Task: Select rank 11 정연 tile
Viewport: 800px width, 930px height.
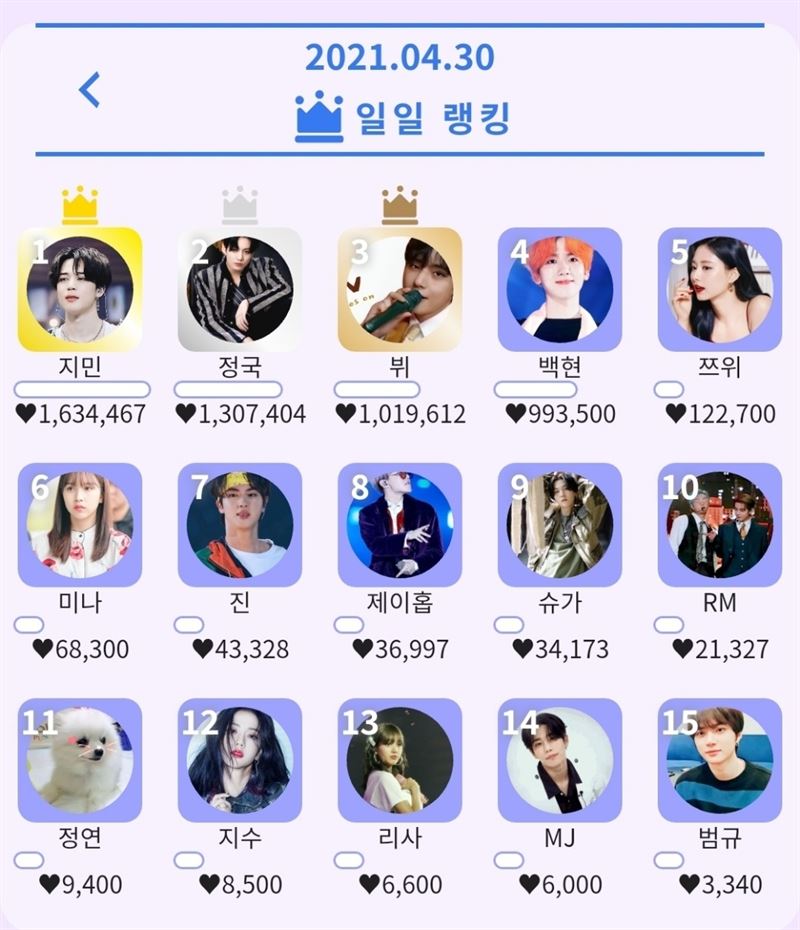Action: tap(80, 759)
